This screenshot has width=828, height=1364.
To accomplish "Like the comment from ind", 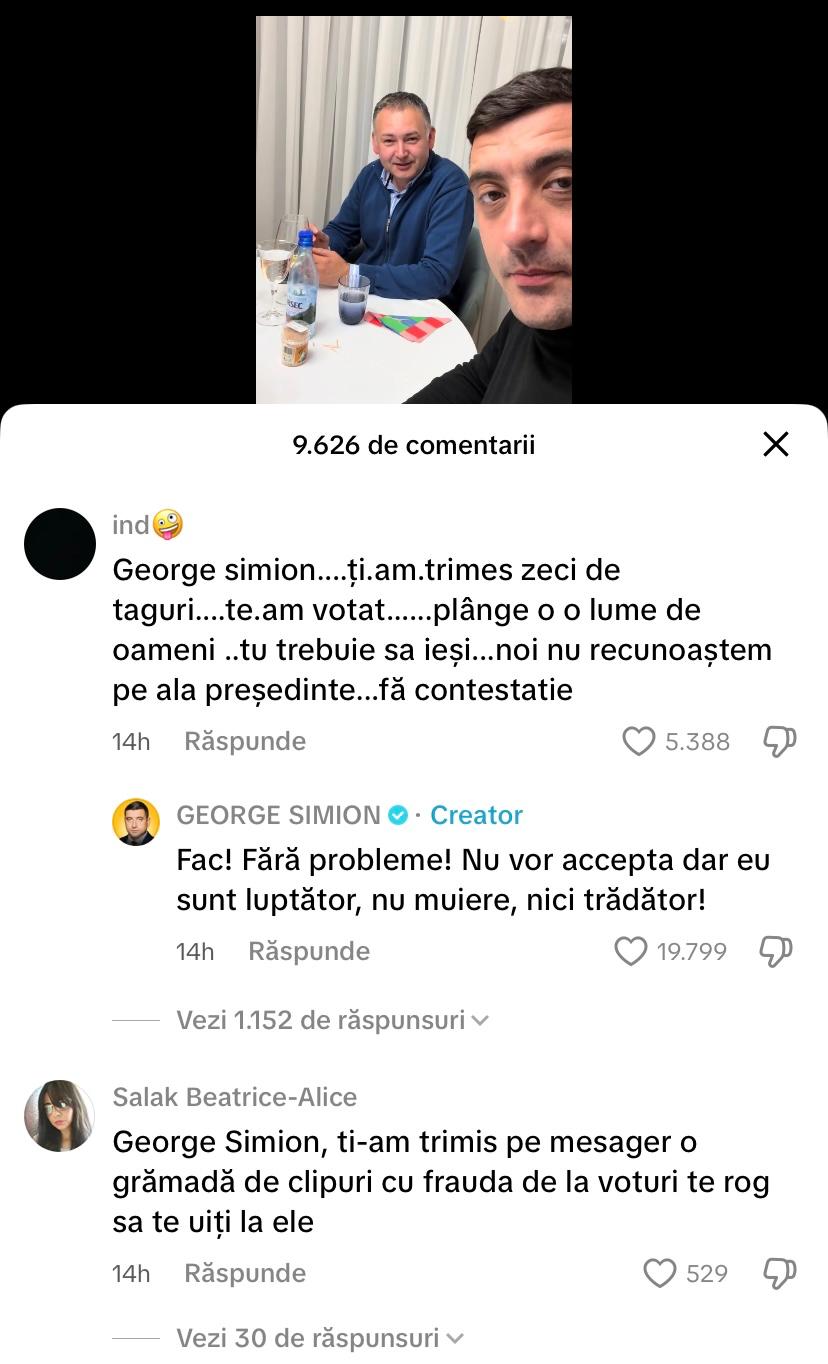I will tap(639, 741).
